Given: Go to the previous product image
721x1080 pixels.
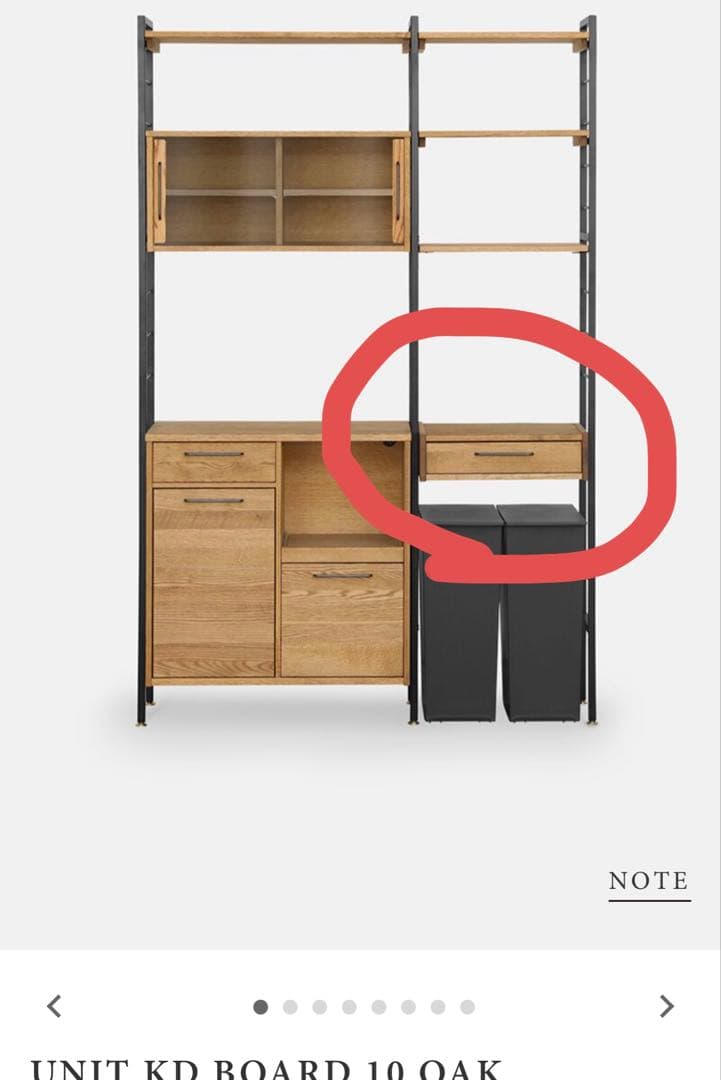Looking at the screenshot, I should (54, 1006).
